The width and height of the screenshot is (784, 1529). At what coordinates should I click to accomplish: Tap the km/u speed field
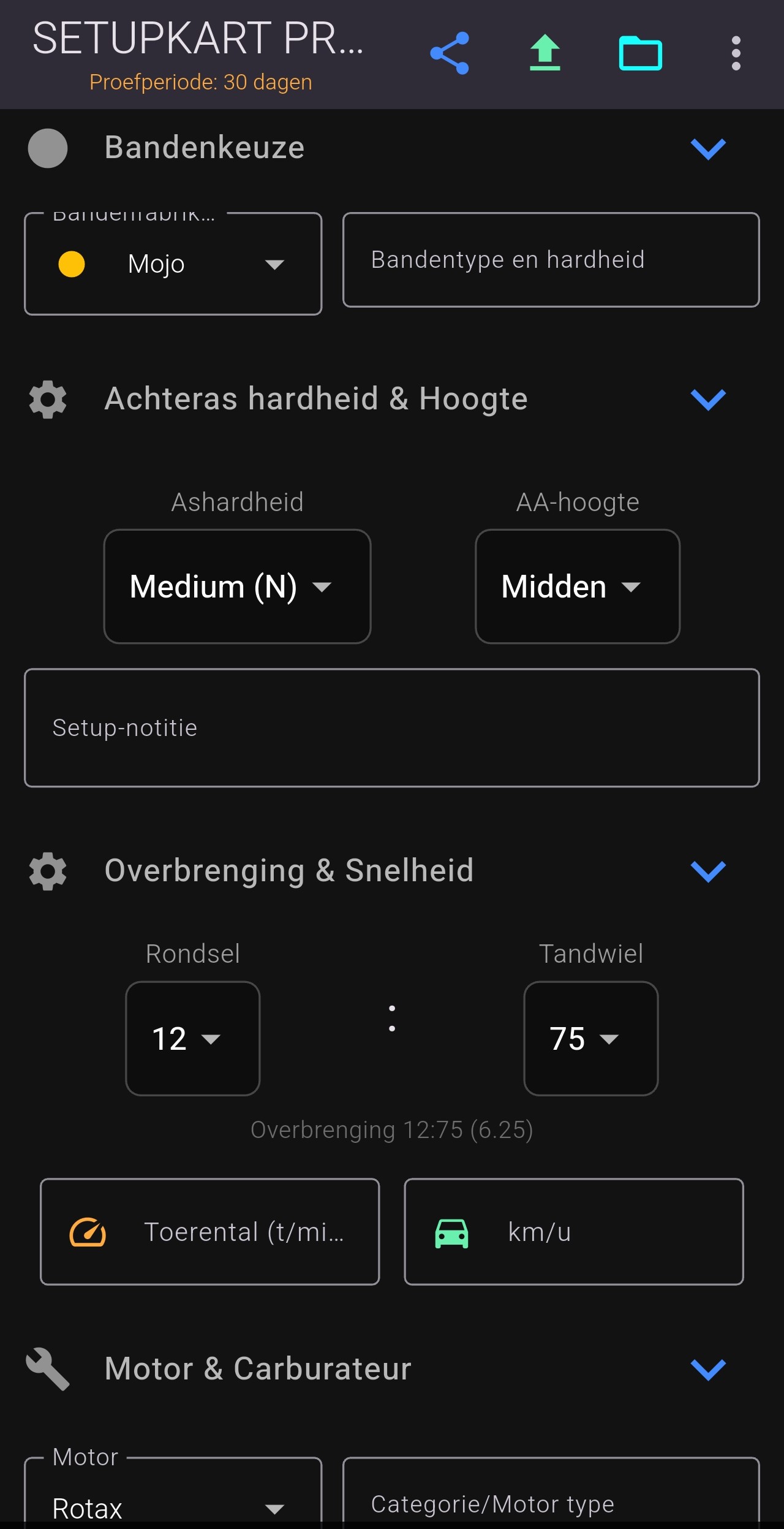click(573, 1232)
